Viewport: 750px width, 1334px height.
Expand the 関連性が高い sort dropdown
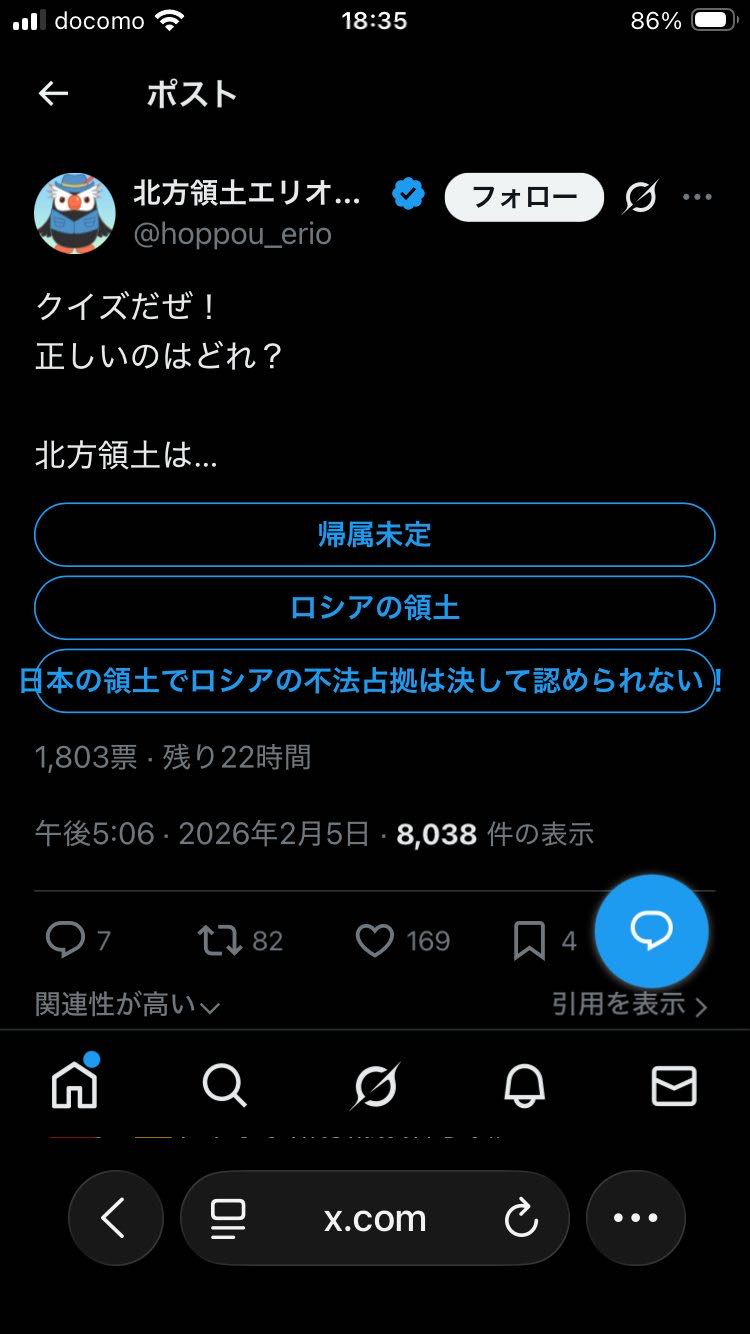tap(127, 1004)
